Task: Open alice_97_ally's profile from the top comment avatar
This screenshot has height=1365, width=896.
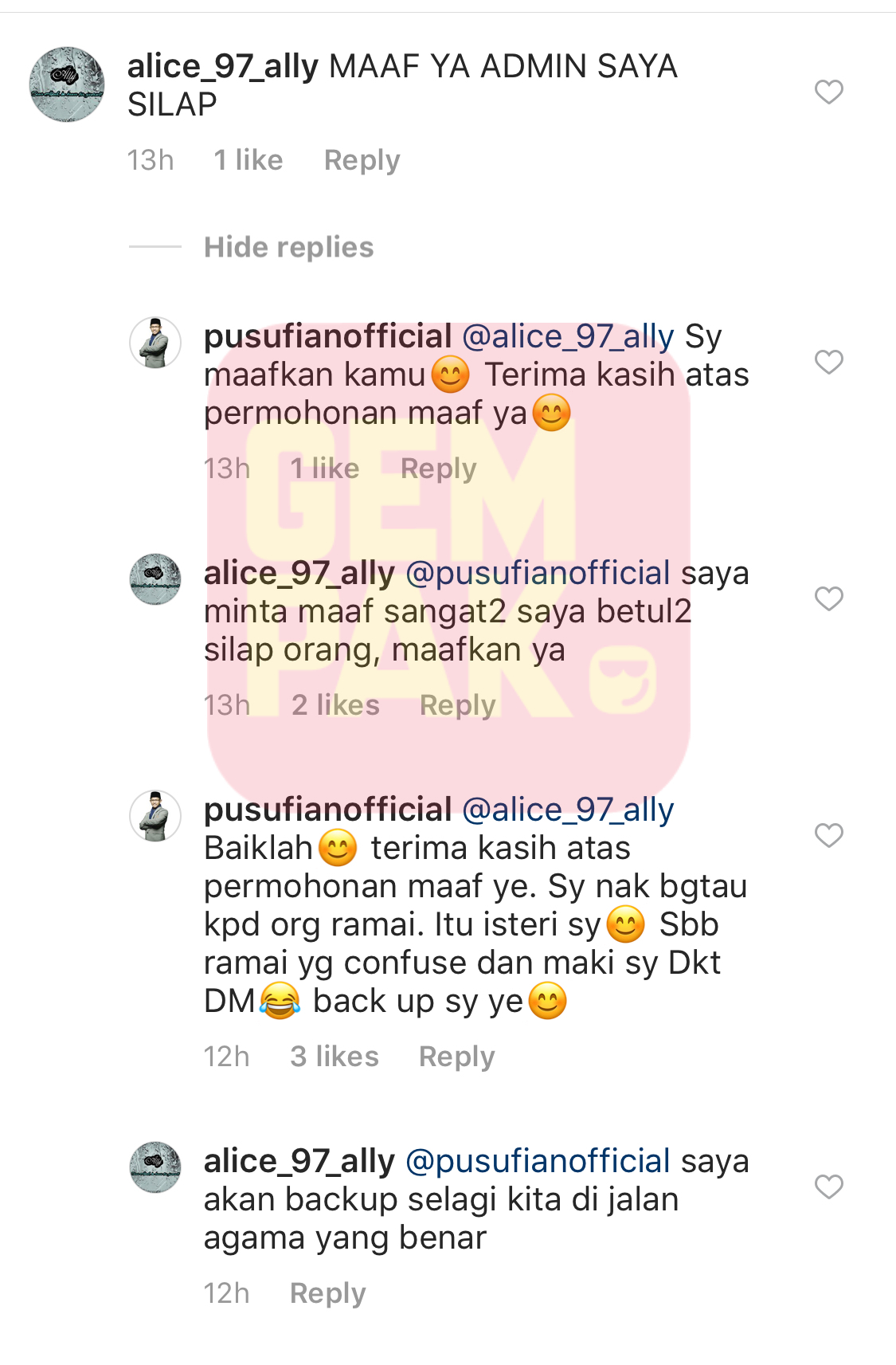Action: (67, 84)
